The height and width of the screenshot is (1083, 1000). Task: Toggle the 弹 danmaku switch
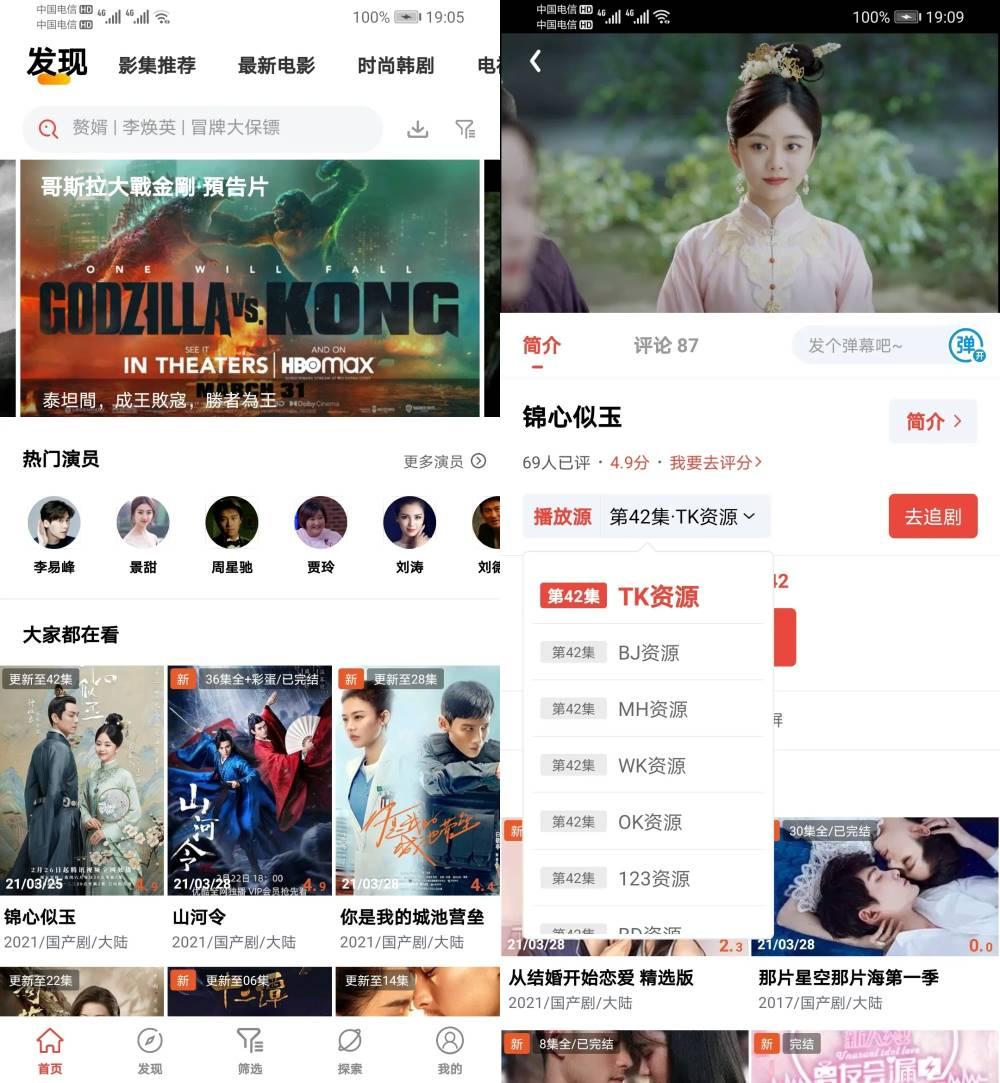[x=966, y=346]
